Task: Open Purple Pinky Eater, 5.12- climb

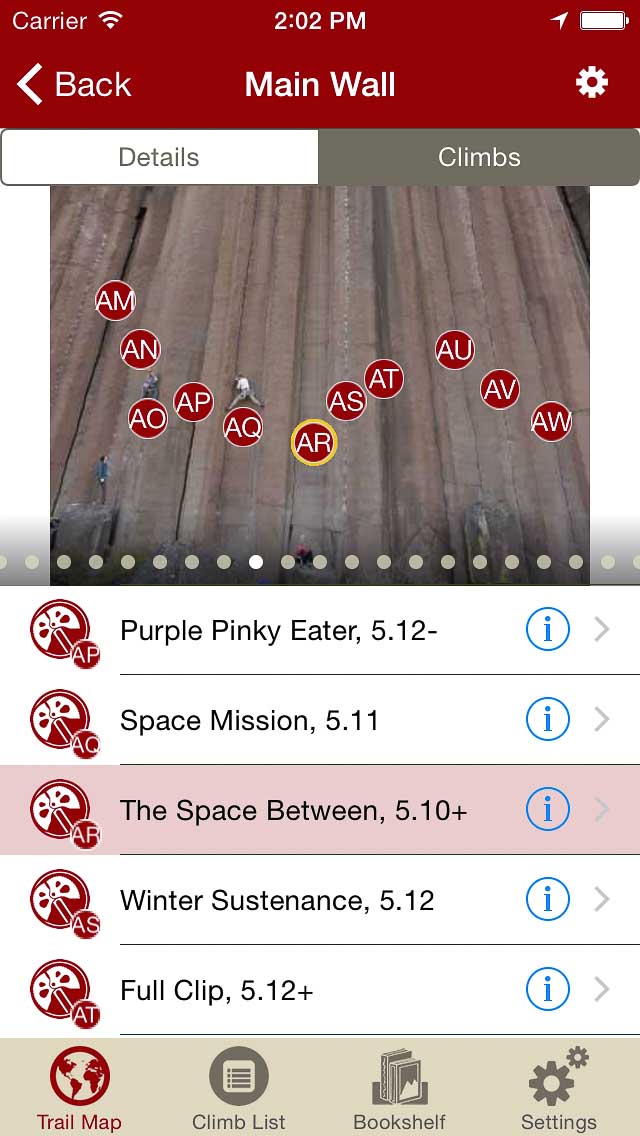Action: point(278,631)
